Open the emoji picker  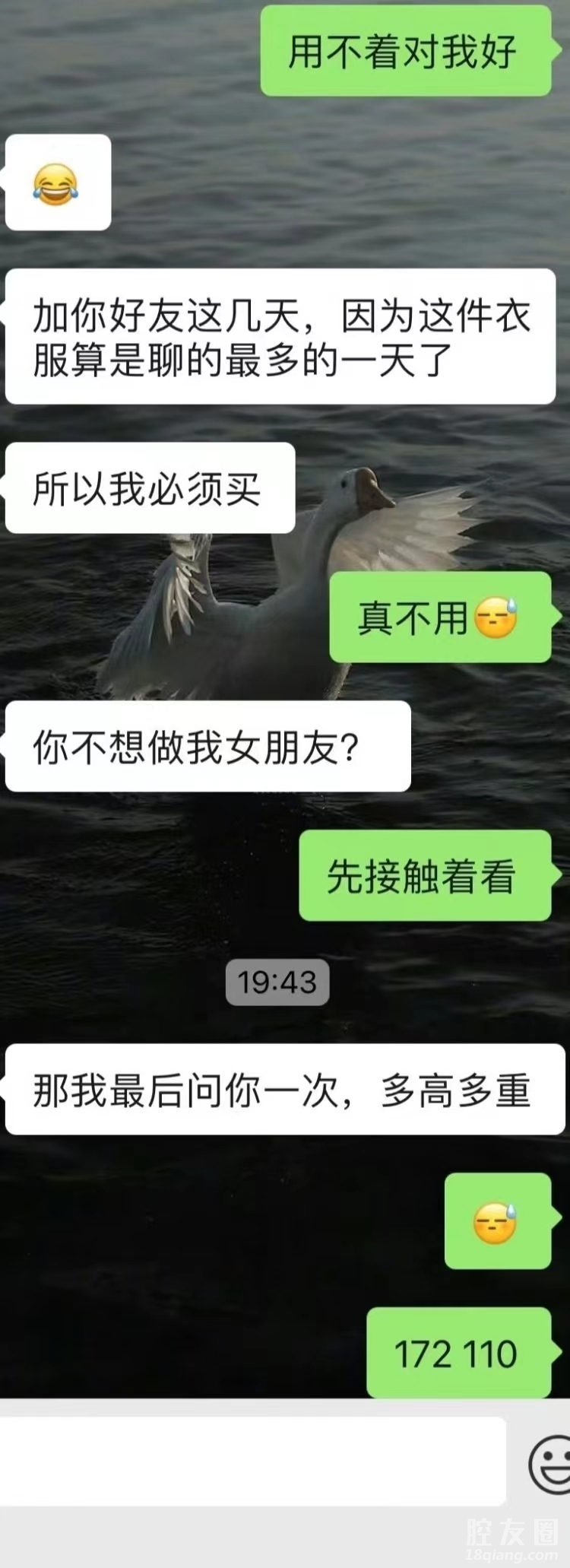[550, 1462]
